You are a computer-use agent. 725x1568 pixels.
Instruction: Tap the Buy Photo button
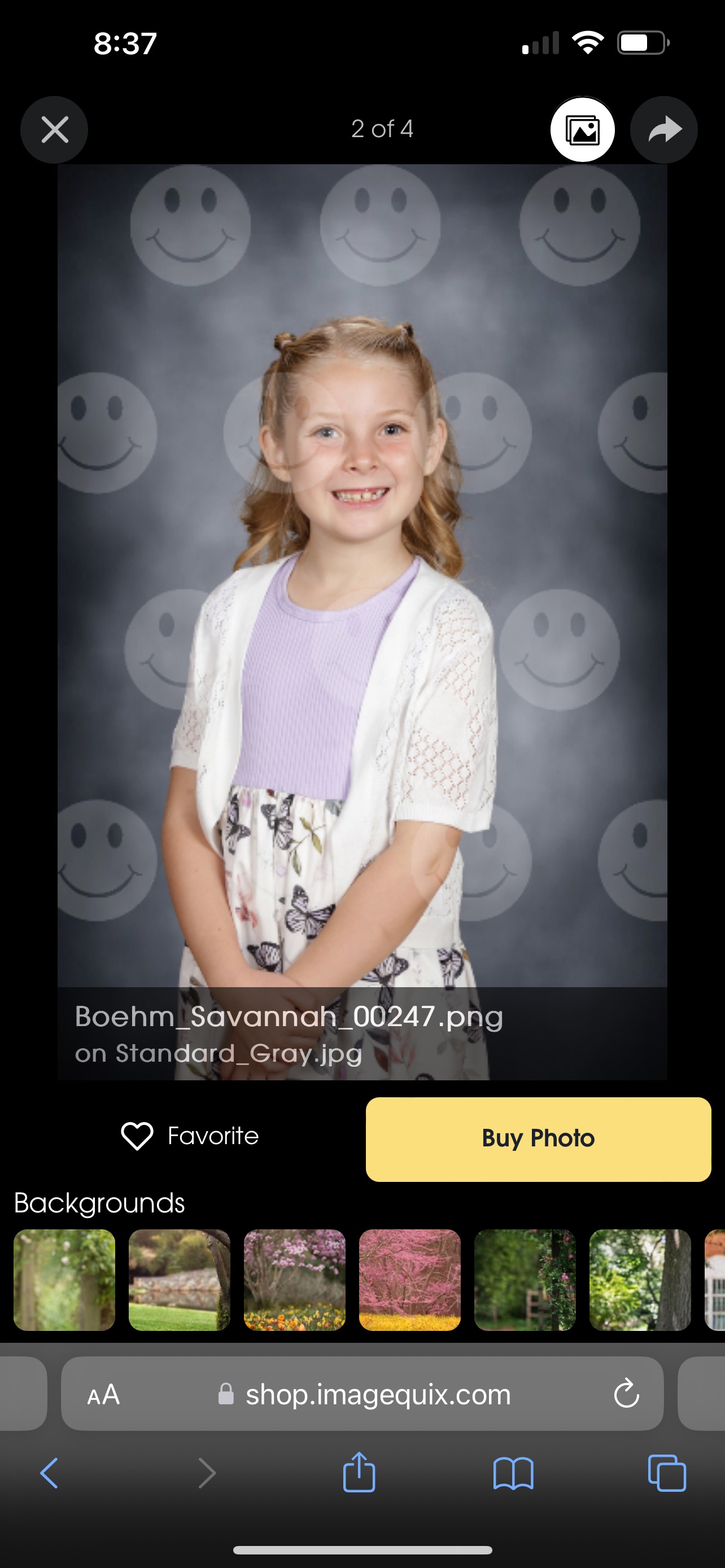pyautogui.click(x=538, y=1138)
